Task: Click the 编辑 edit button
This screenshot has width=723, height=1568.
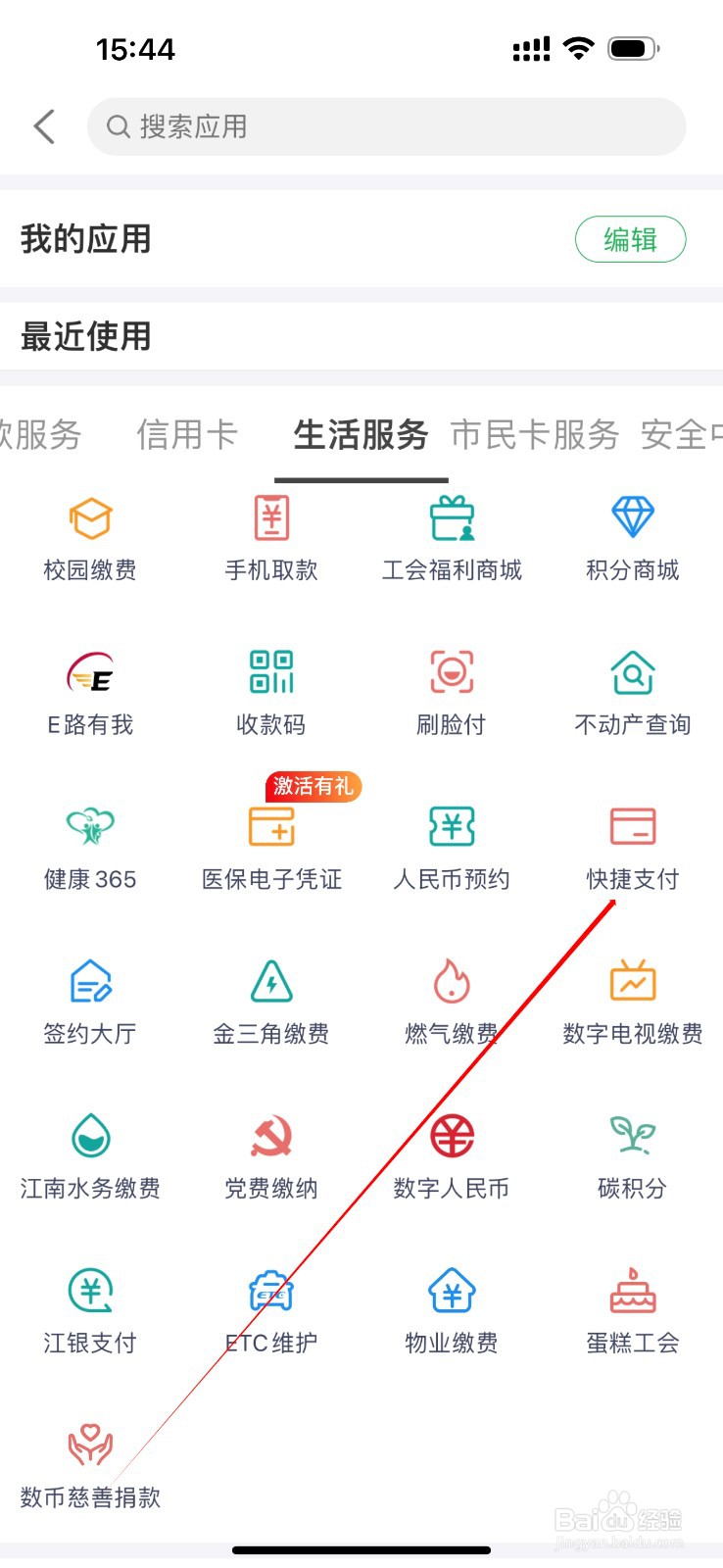Action: click(631, 238)
